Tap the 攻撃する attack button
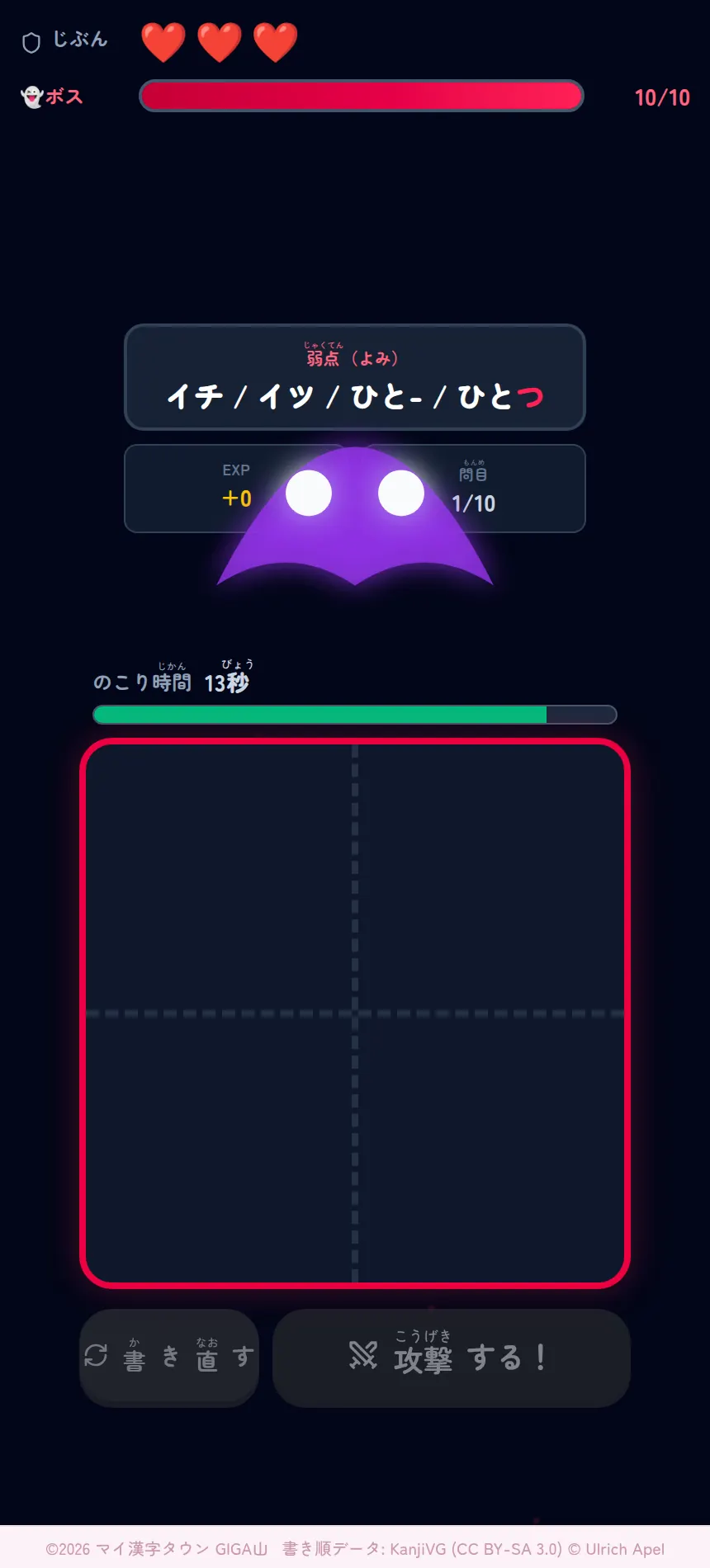Viewport: 710px width, 1568px height. coord(452,1358)
